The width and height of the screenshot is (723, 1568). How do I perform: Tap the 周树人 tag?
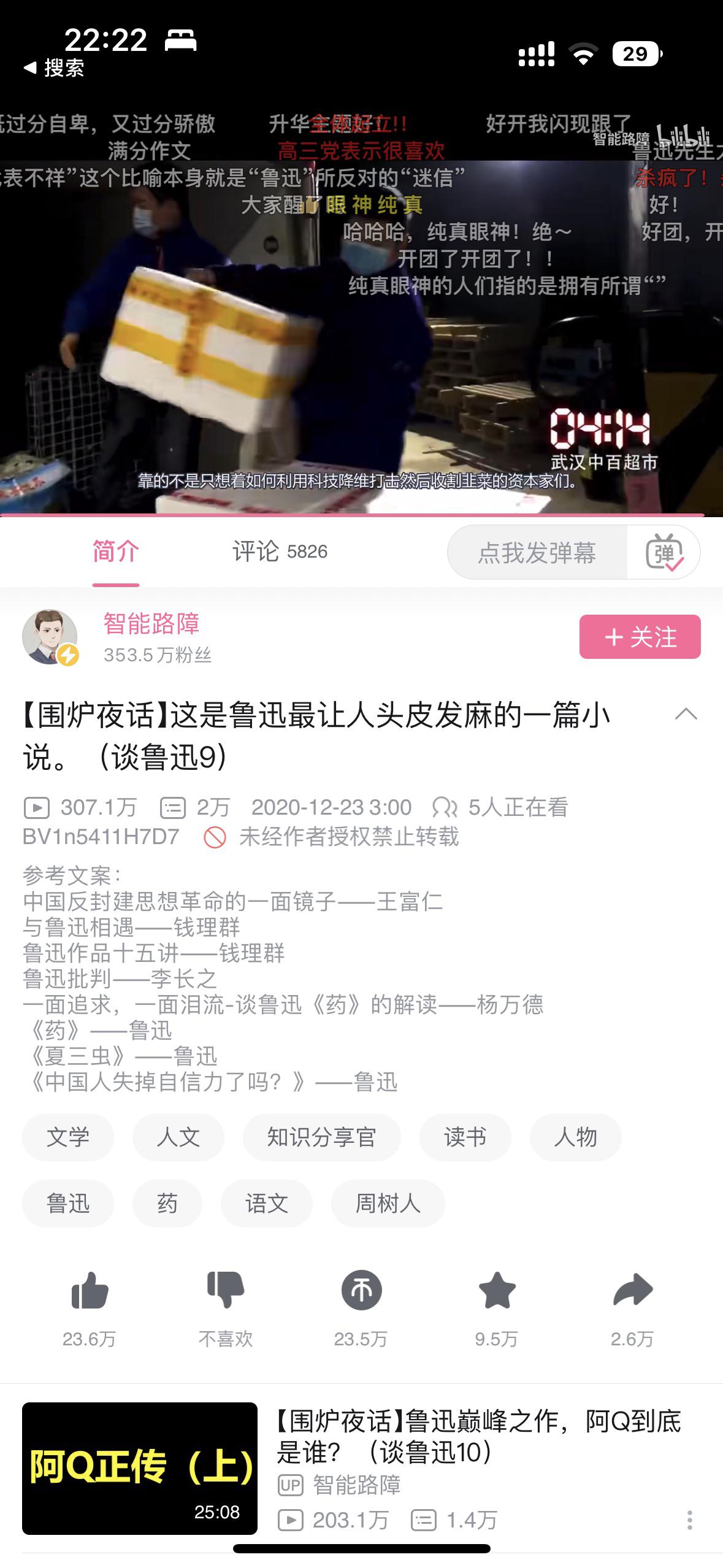click(388, 1204)
